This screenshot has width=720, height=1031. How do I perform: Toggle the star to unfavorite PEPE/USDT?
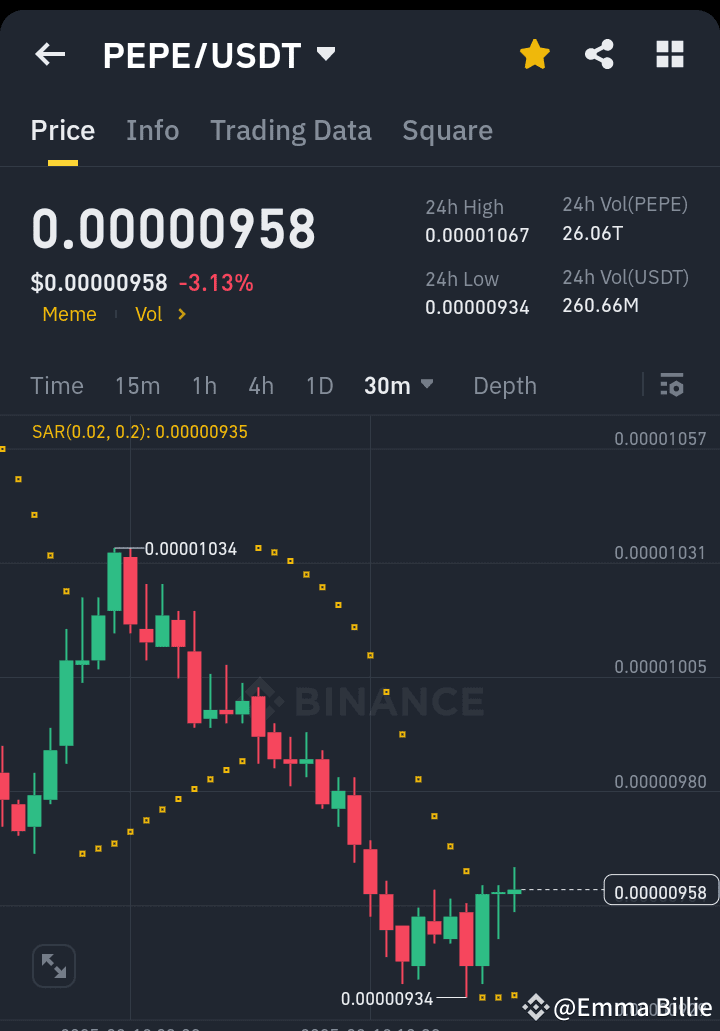click(x=535, y=55)
